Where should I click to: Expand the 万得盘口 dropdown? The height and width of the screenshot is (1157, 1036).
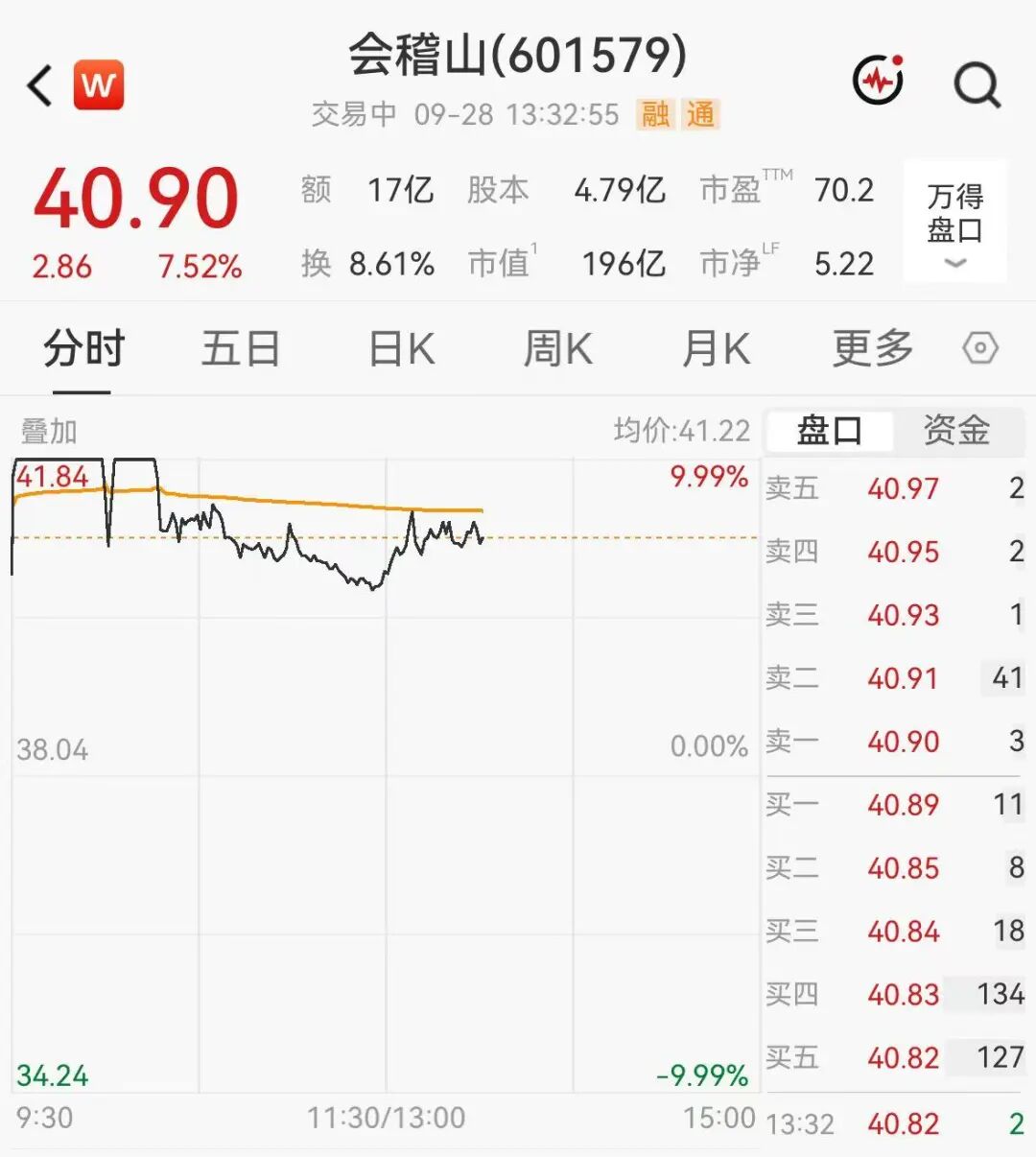955,222
